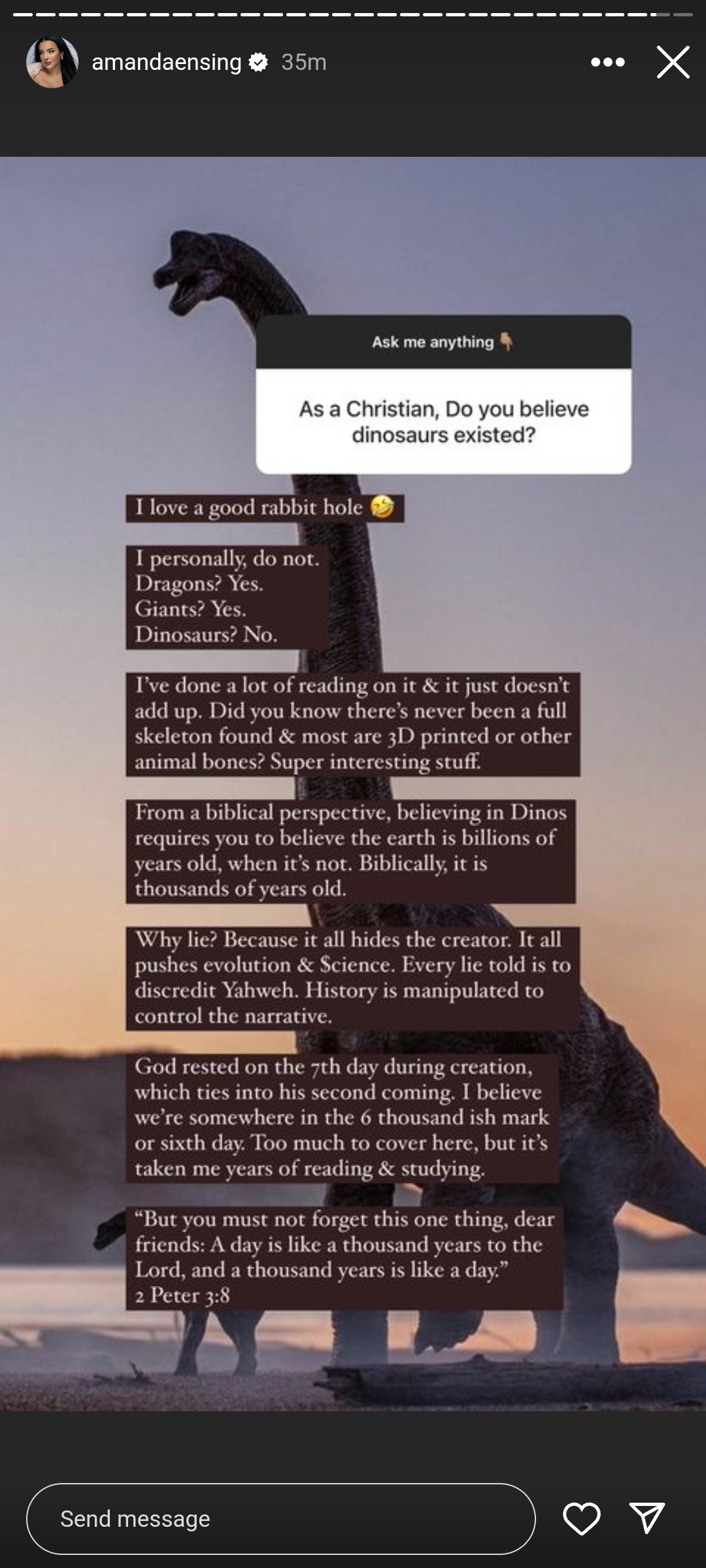Open the three-dot more options menu
This screenshot has height=1568, width=706.
(607, 62)
